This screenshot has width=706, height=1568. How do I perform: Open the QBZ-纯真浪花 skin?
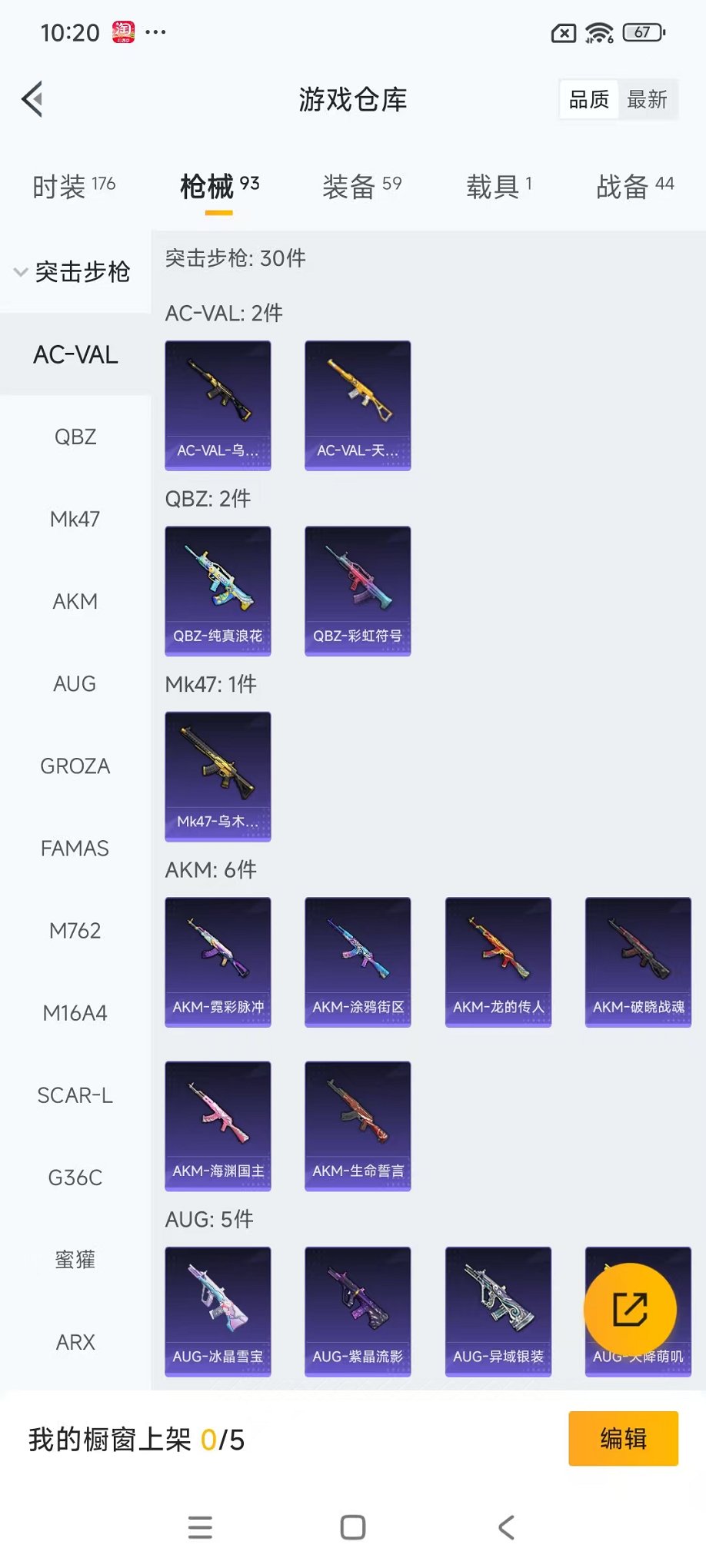click(218, 590)
